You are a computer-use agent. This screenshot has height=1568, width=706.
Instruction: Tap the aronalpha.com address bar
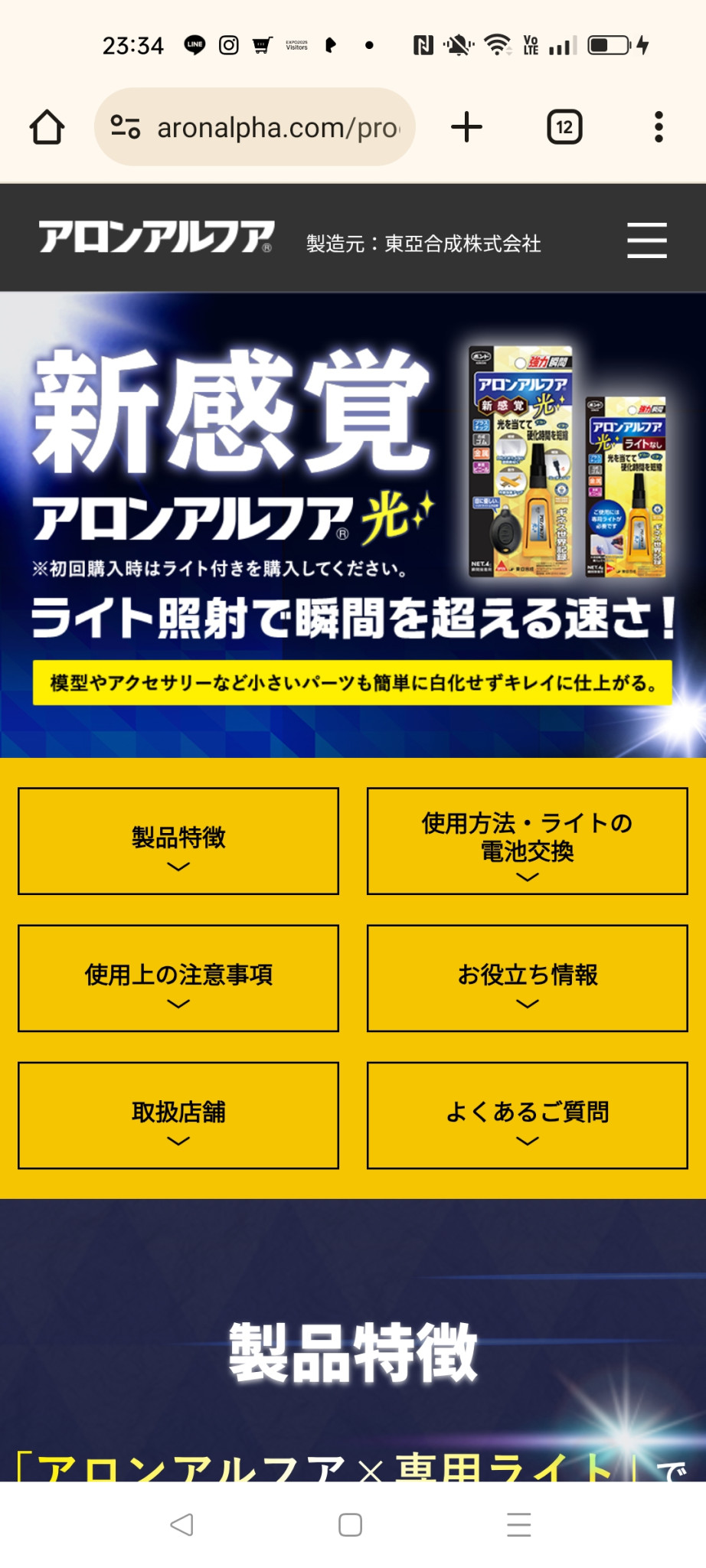point(255,127)
